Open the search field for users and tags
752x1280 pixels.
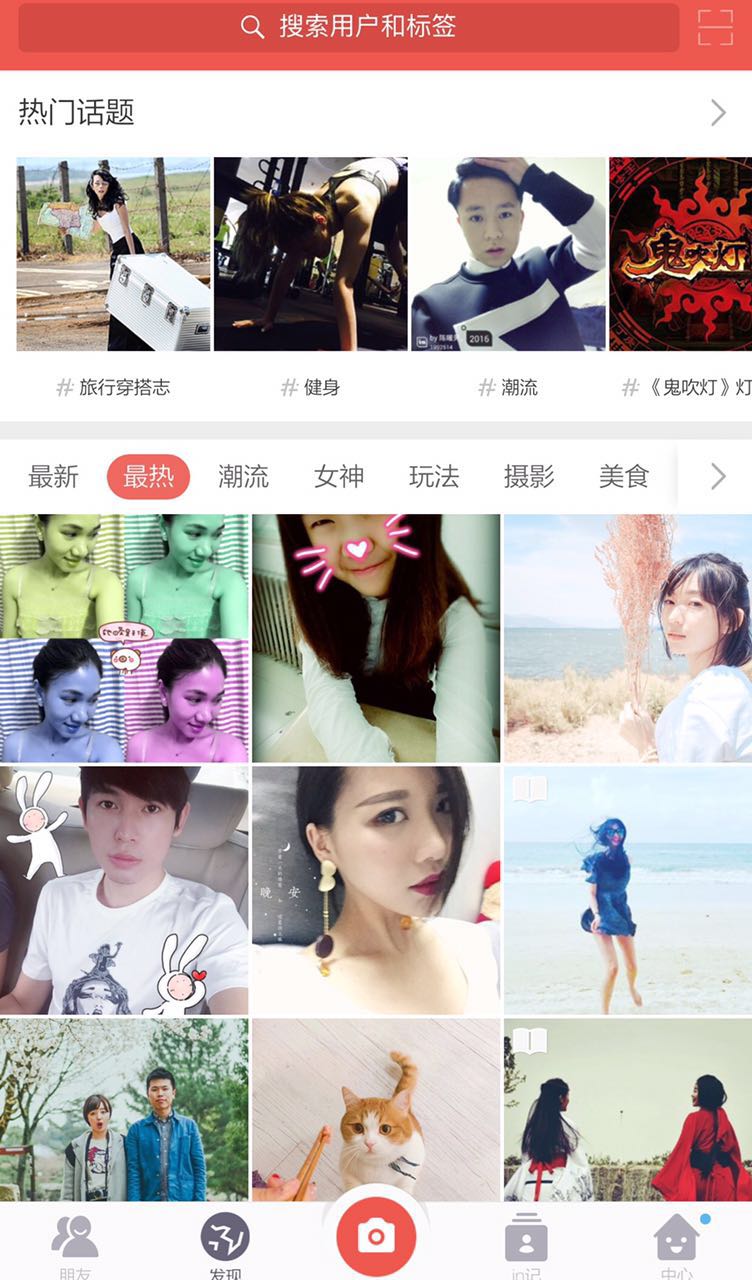click(x=348, y=27)
